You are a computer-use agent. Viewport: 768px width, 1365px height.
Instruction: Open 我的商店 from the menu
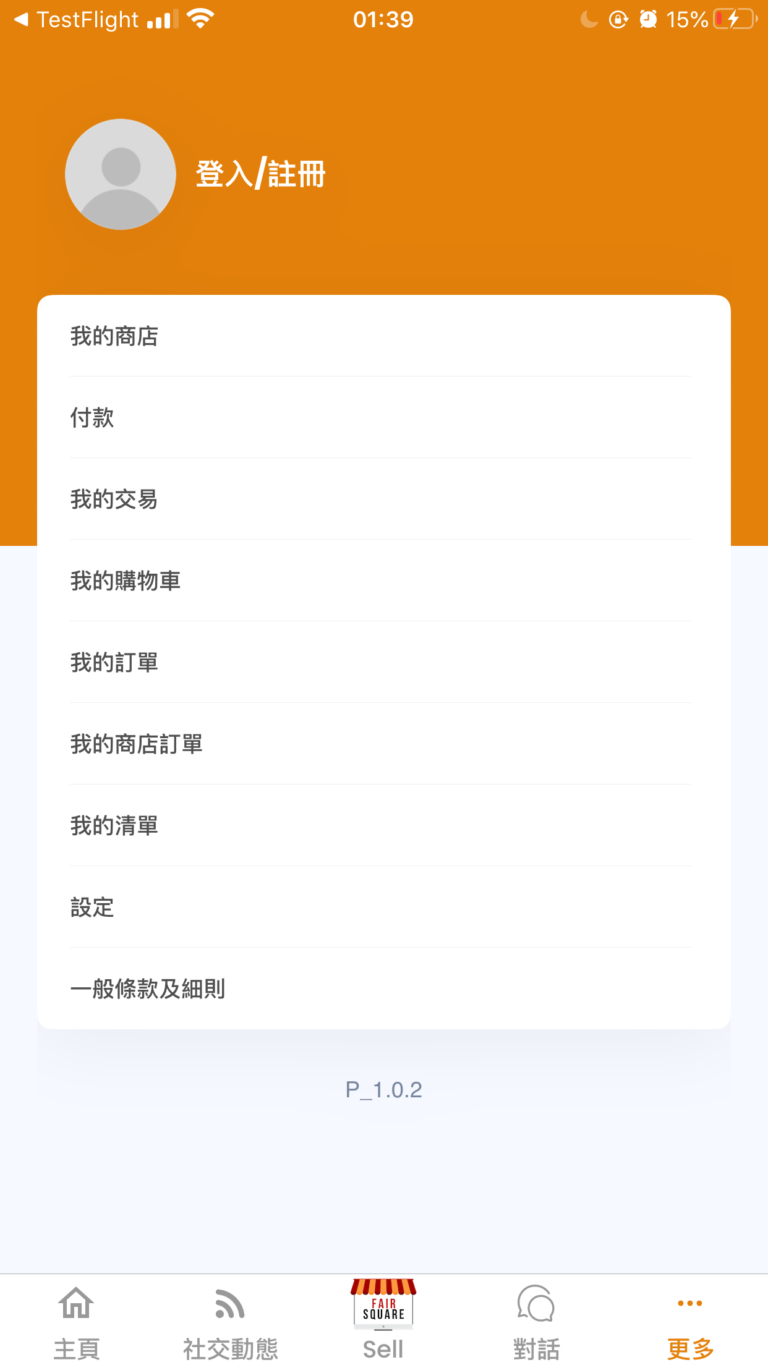(x=114, y=336)
